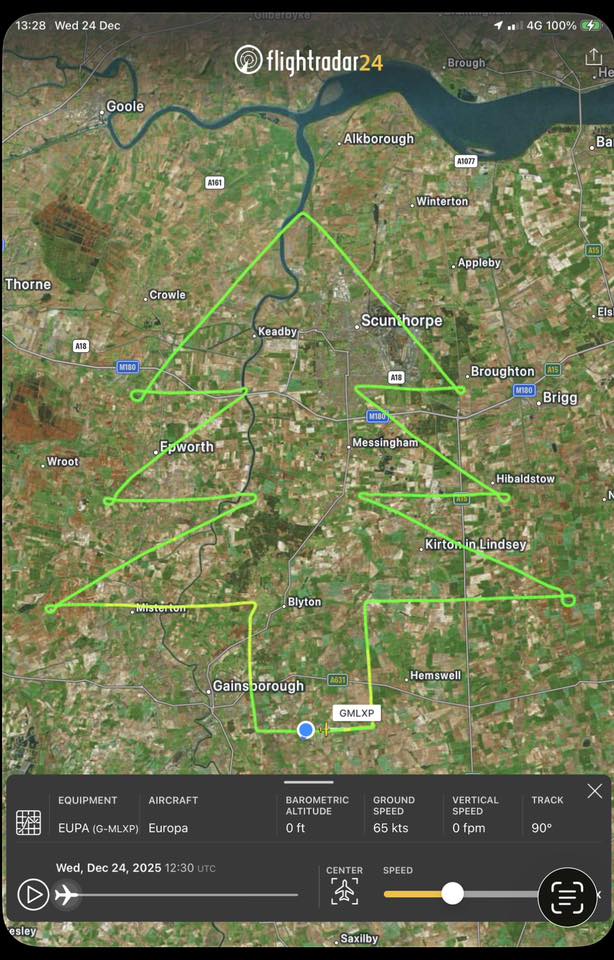The width and height of the screenshot is (614, 960).
Task: Close the flight playback panel
Action: [595, 791]
